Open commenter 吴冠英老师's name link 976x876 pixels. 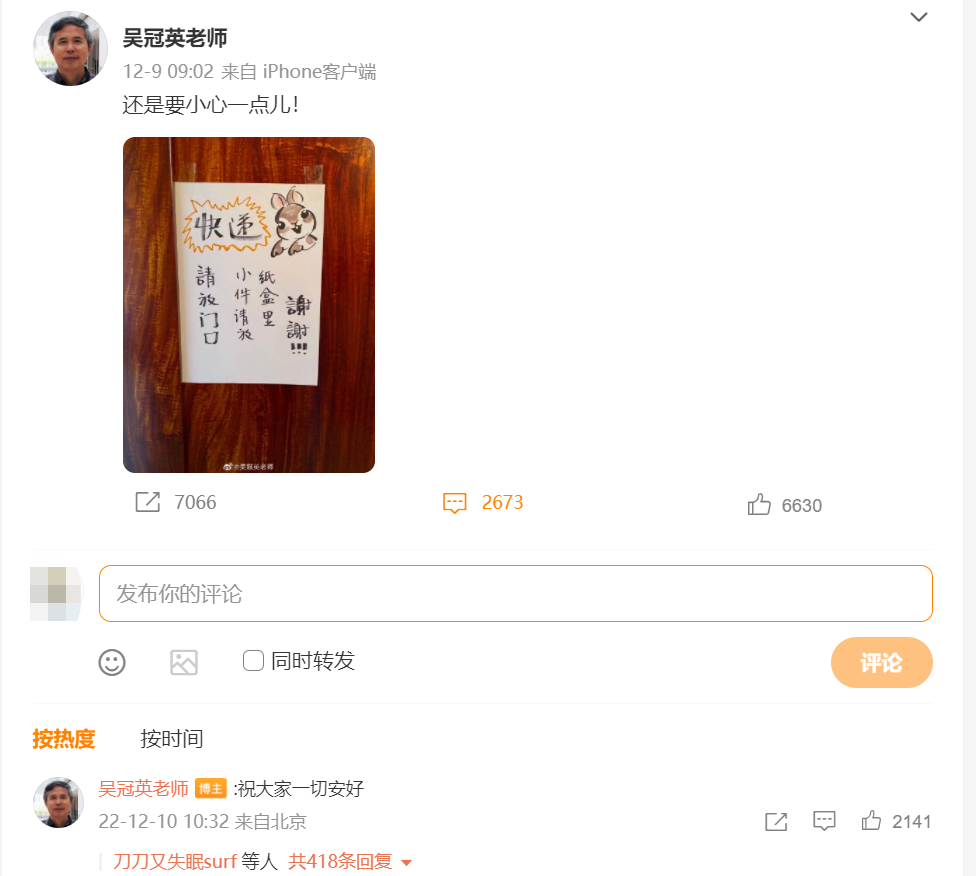143,789
